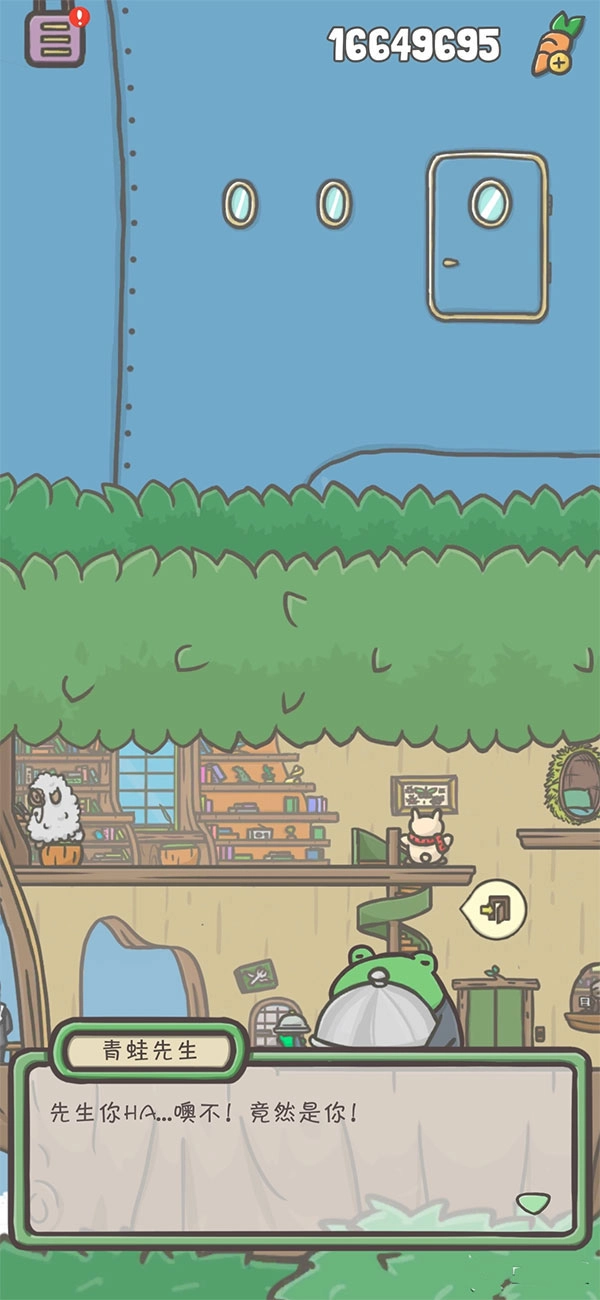Tap the door exit speech bubble
The image size is (600, 1300).
click(x=493, y=908)
